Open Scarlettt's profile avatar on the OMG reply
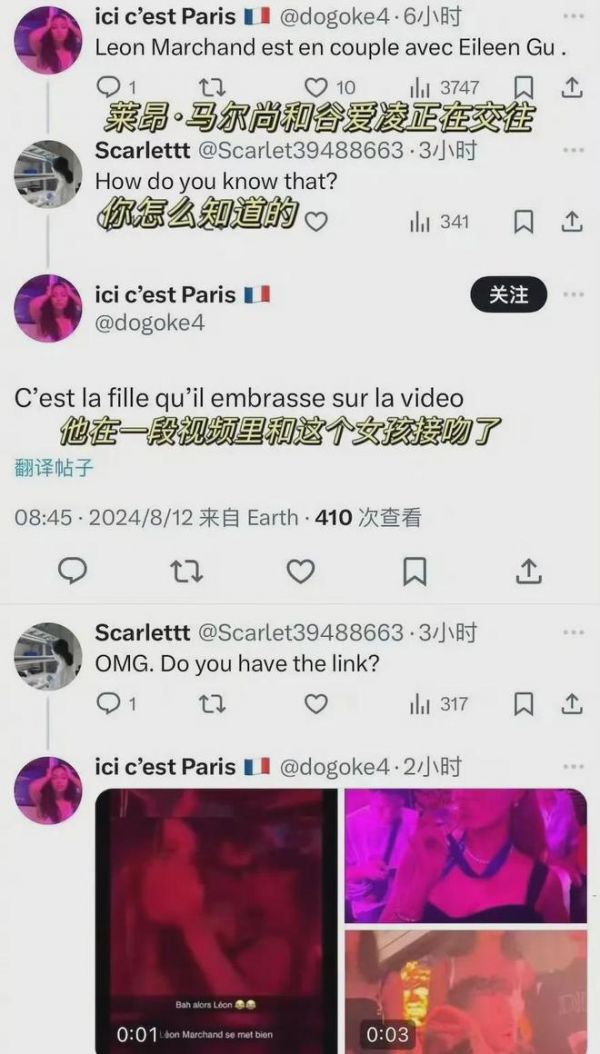Image resolution: width=600 pixels, height=1054 pixels. (x=48, y=656)
